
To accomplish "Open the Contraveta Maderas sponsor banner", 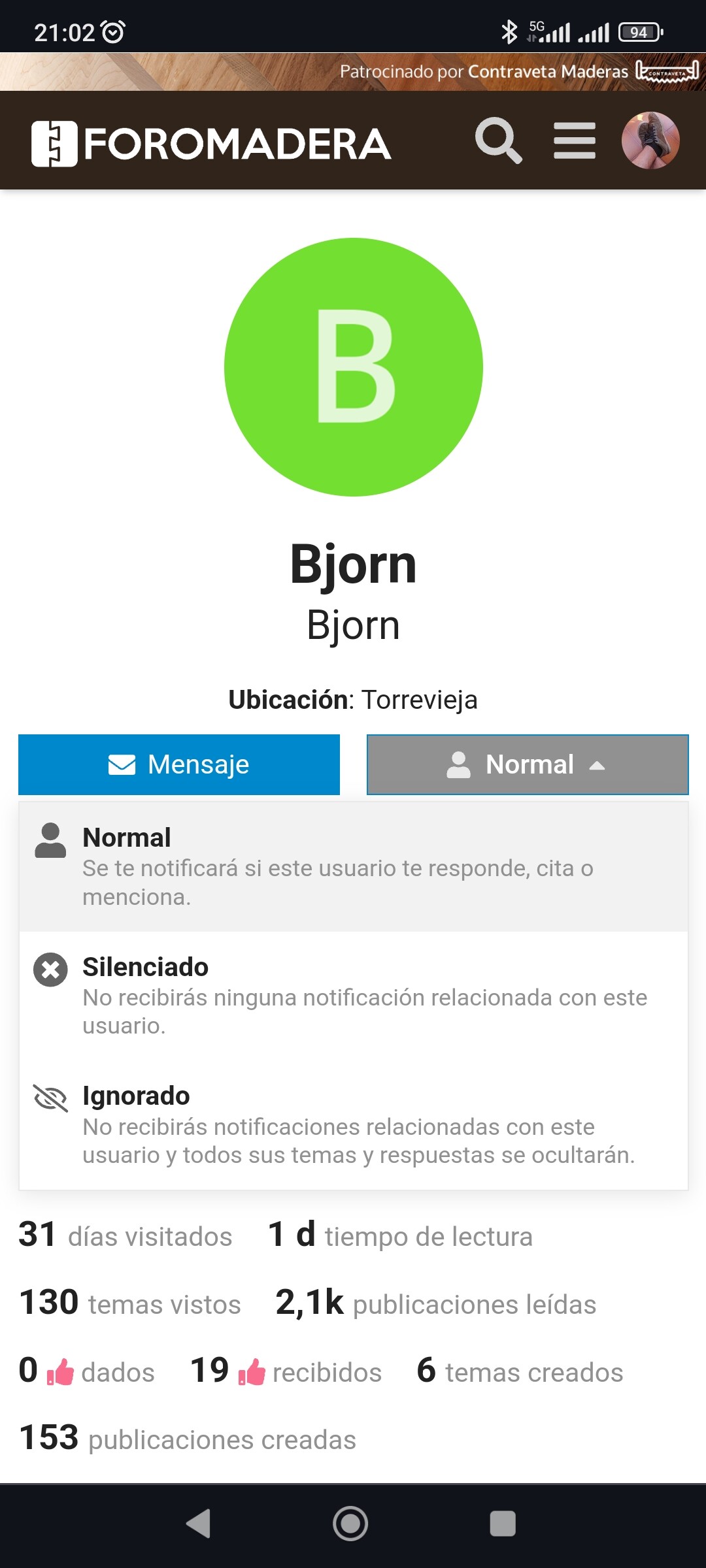I will (516, 71).
